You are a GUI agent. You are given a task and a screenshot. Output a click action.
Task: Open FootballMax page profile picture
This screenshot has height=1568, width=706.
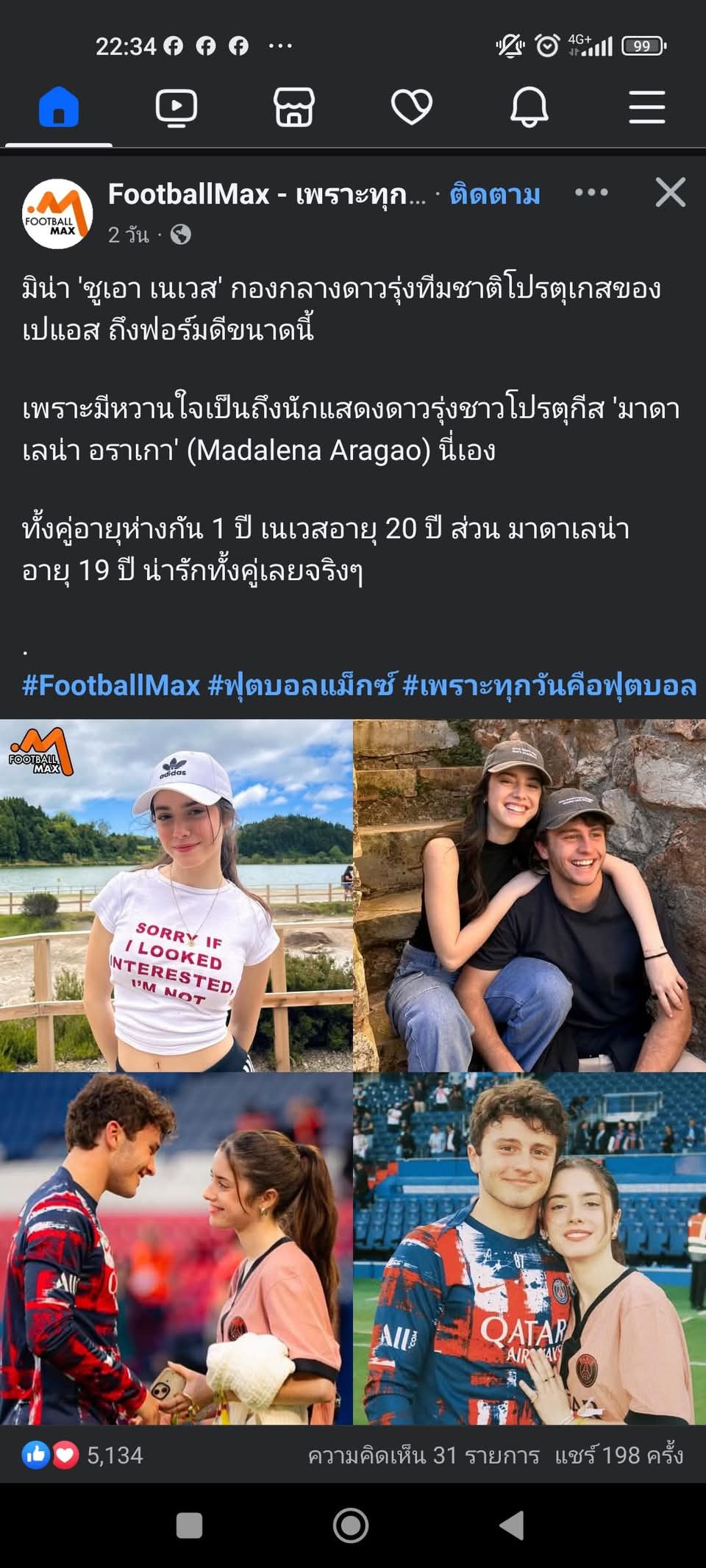(x=57, y=214)
